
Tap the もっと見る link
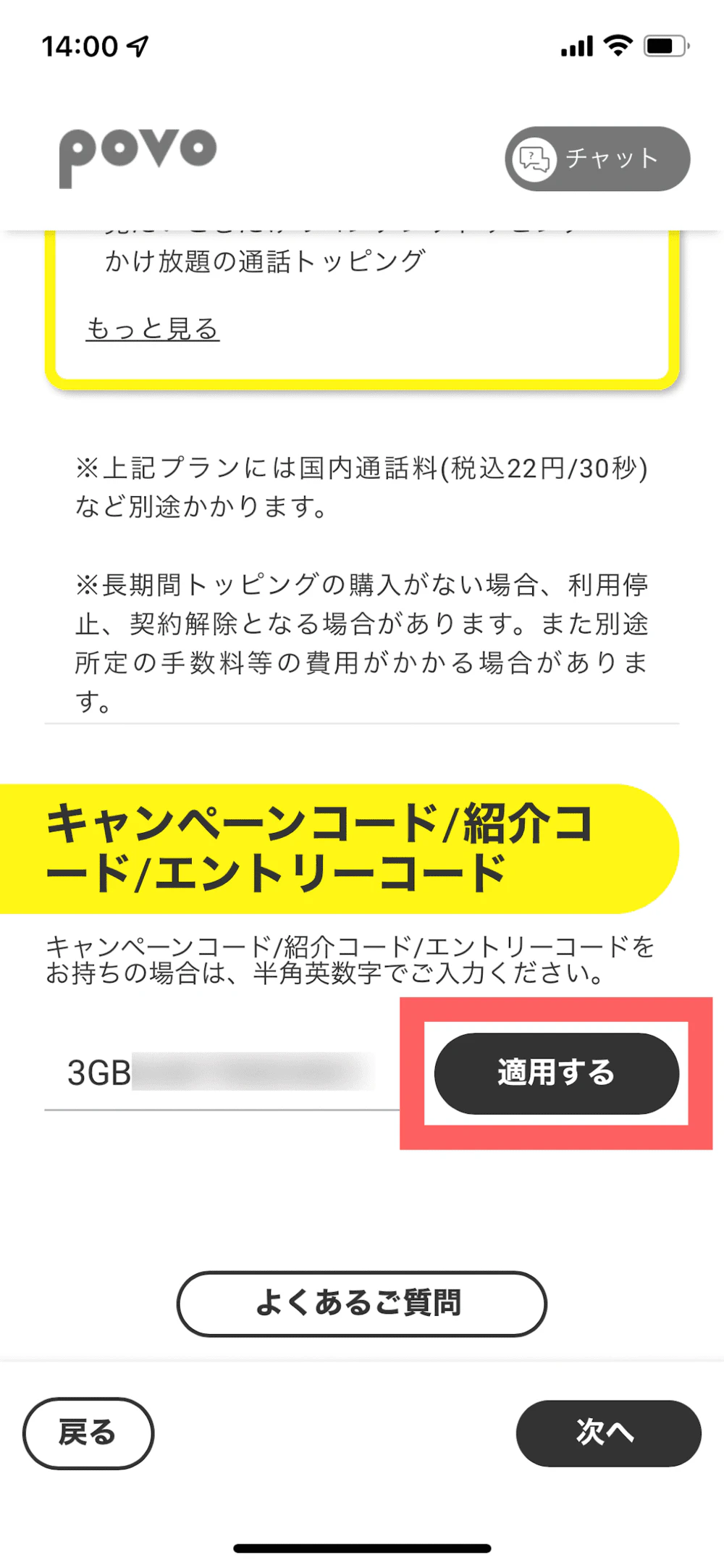[x=153, y=329]
